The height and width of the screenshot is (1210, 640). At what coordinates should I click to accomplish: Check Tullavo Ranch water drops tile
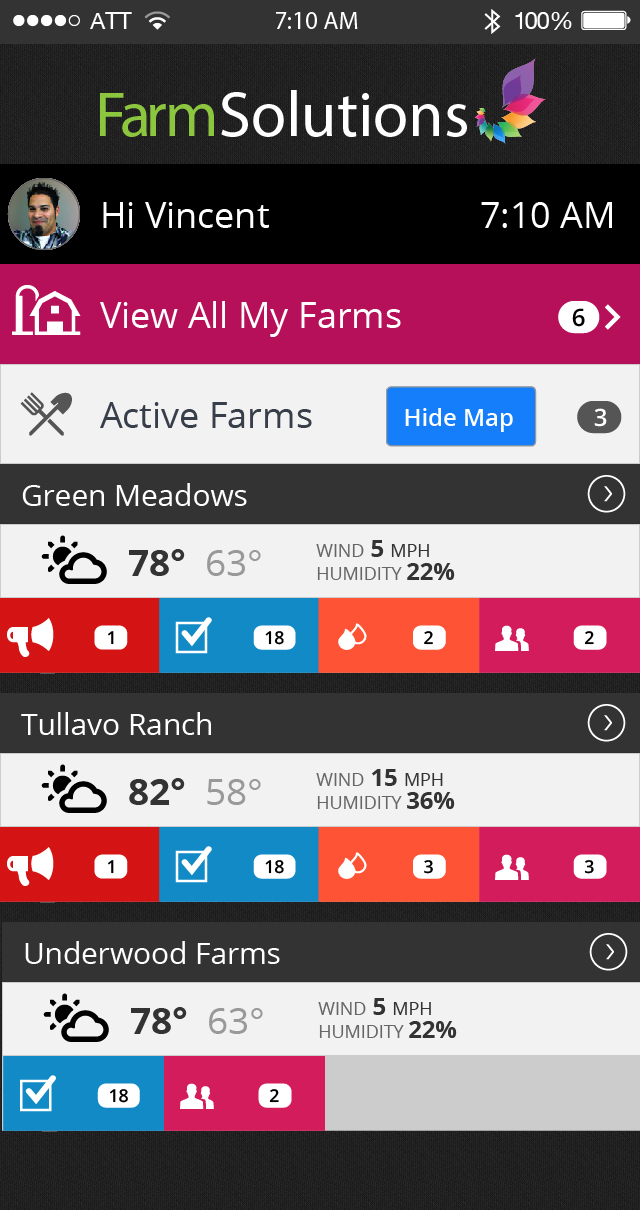click(x=399, y=865)
